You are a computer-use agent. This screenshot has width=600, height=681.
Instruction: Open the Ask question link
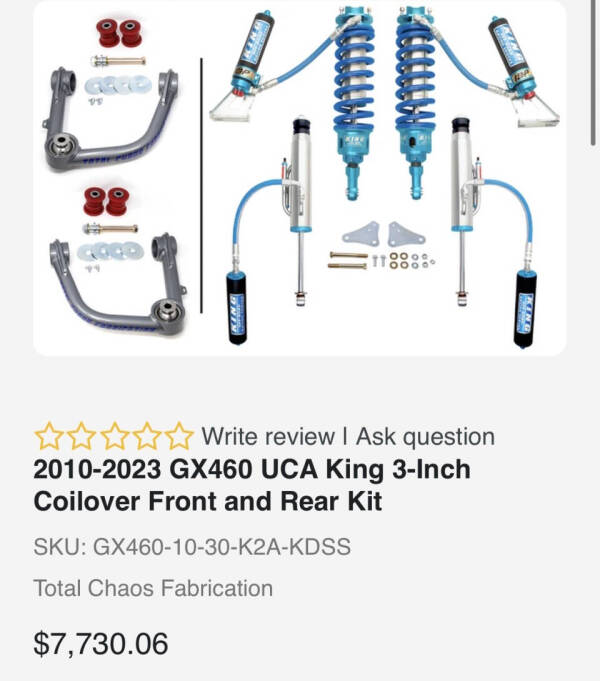pyautogui.click(x=425, y=437)
